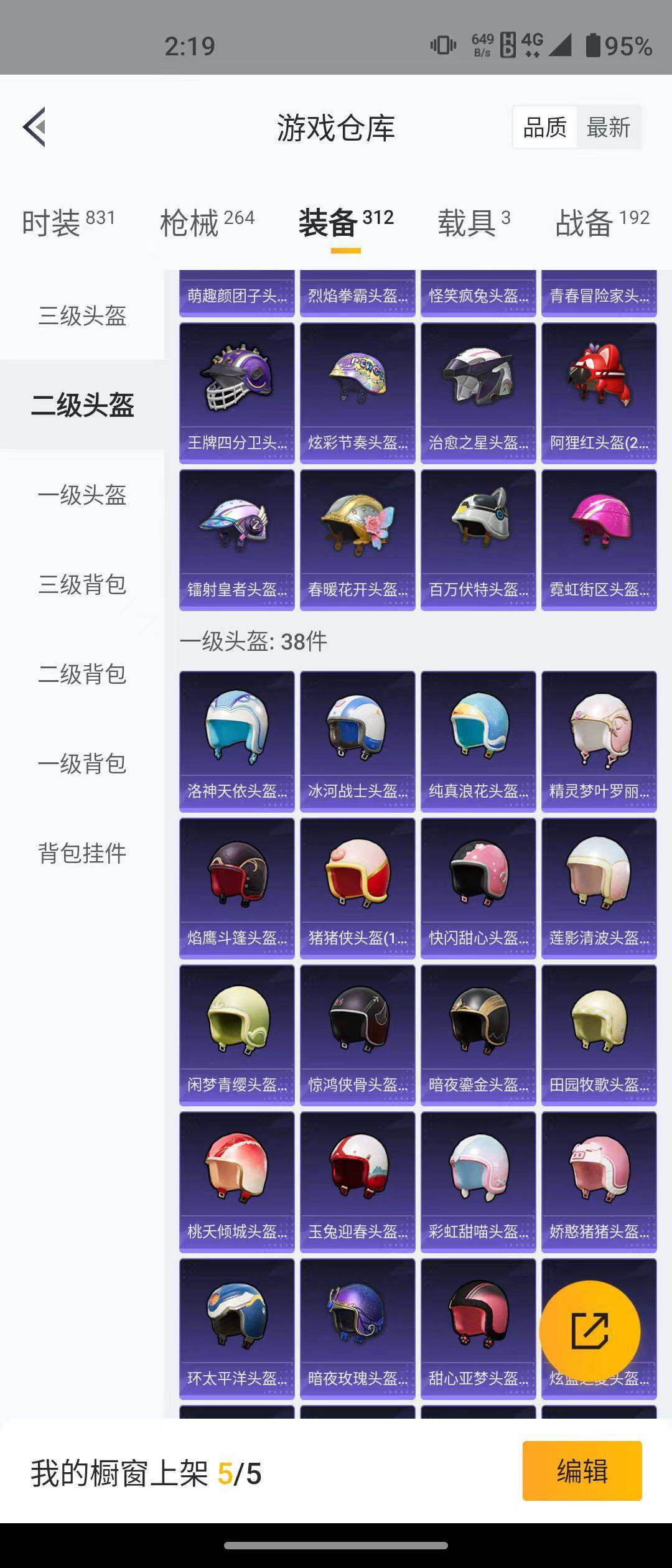Open the 猪猪侠头盔 item
Viewport: 672px width, 1568px height.
[x=358, y=888]
